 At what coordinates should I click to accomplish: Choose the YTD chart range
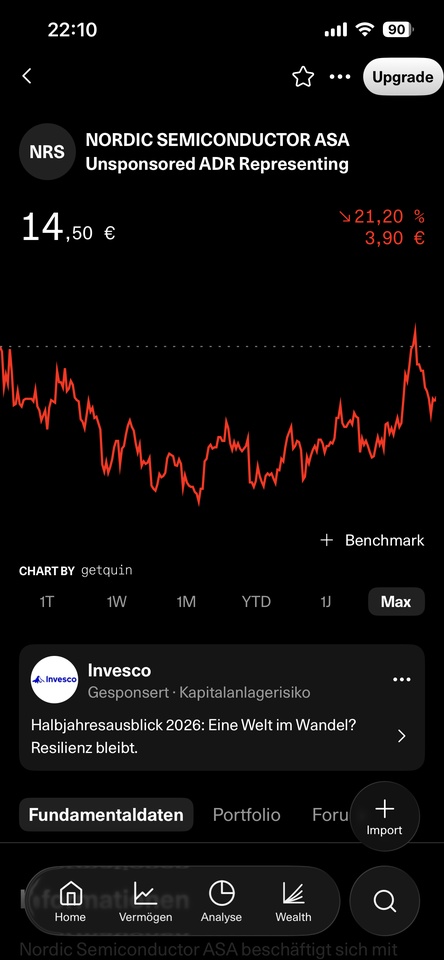tap(256, 602)
